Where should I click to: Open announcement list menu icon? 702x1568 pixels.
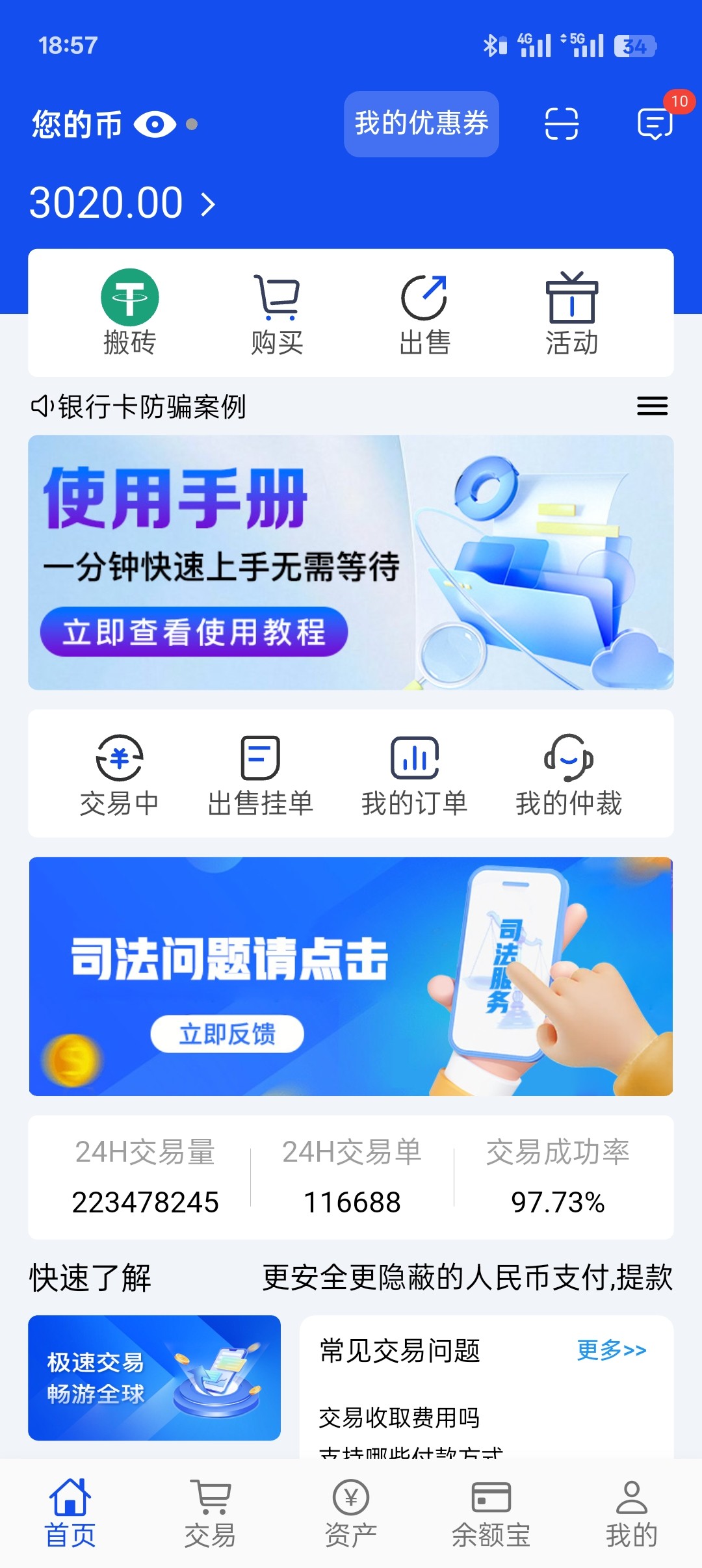point(652,406)
